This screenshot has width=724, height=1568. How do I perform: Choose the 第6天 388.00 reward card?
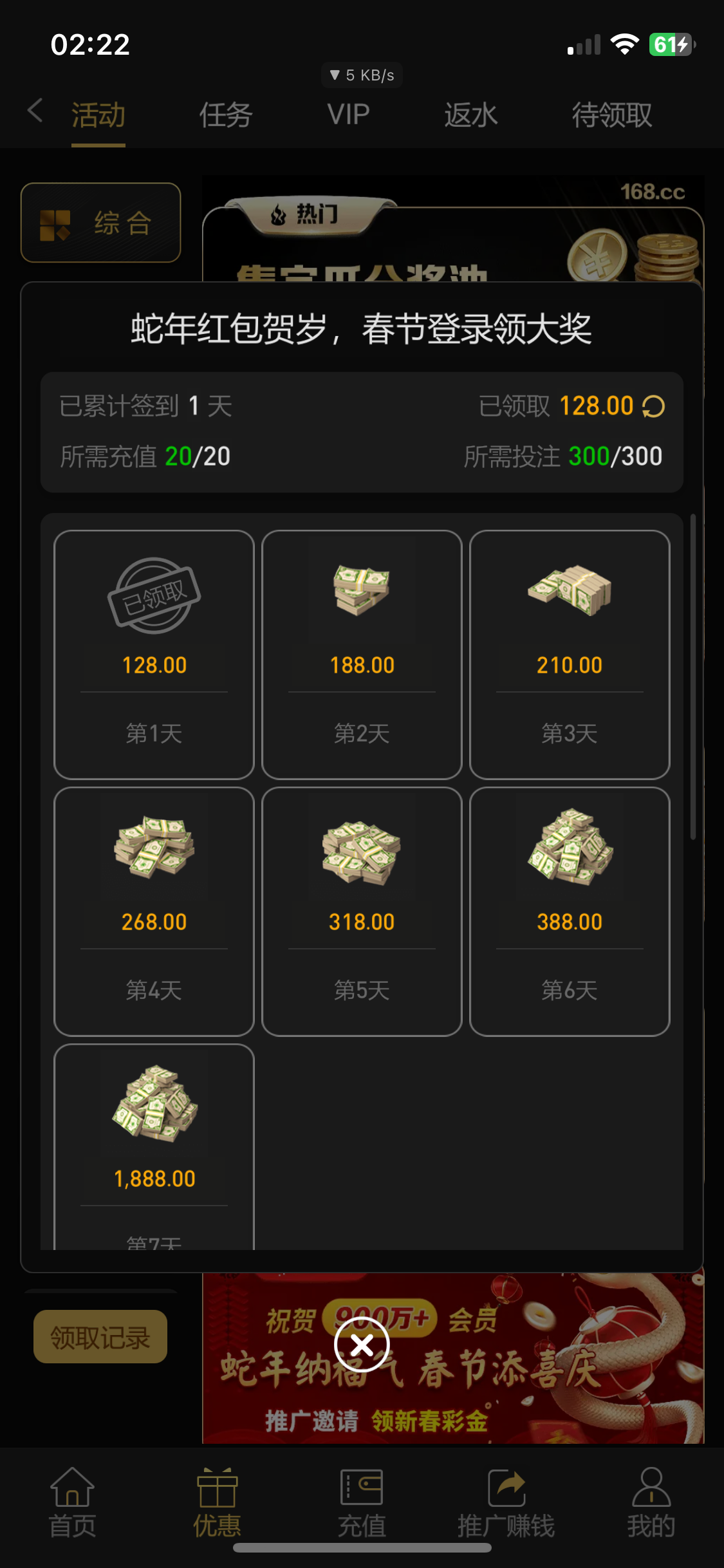(x=570, y=911)
